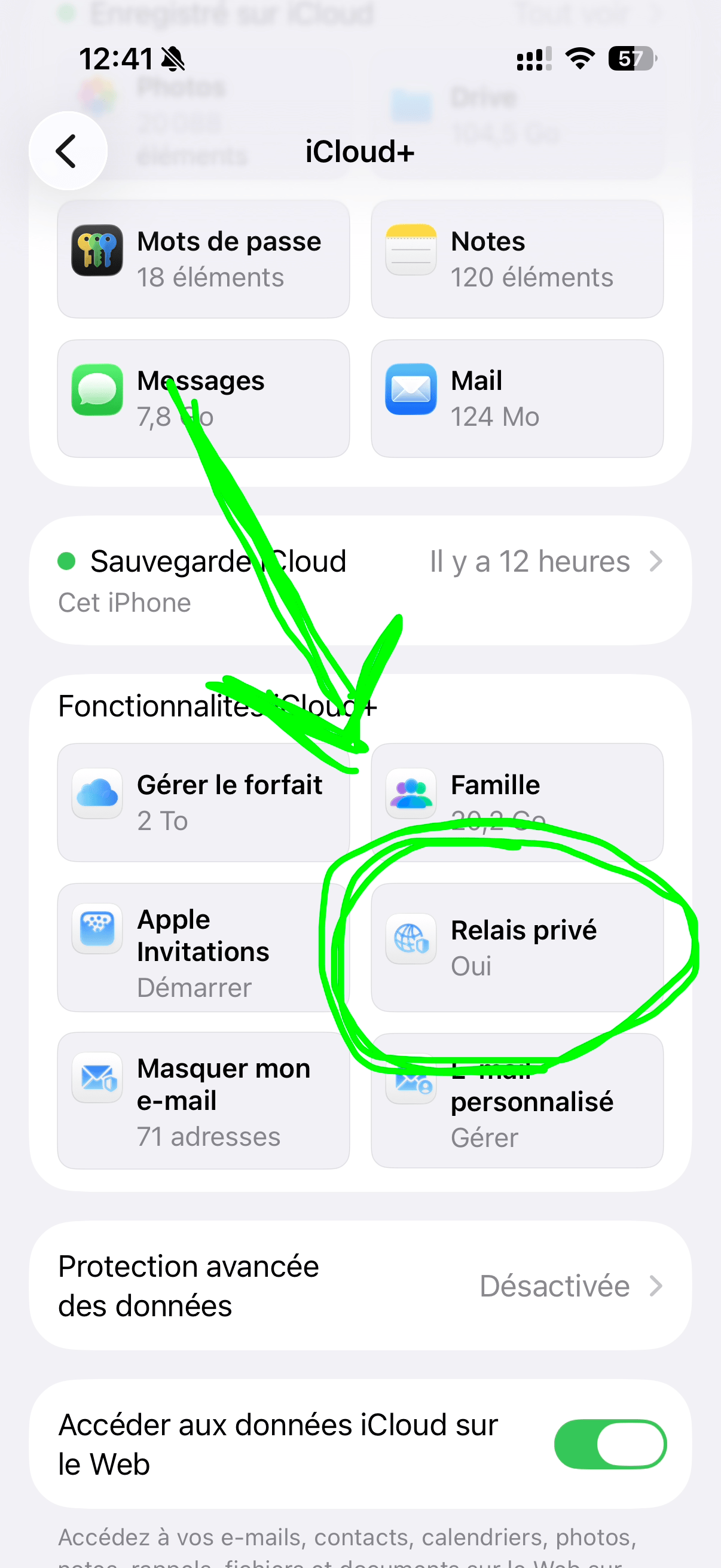Tap the Wi-Fi indicator in the status bar
Image resolution: width=721 pixels, height=1568 pixels.
[x=579, y=59]
